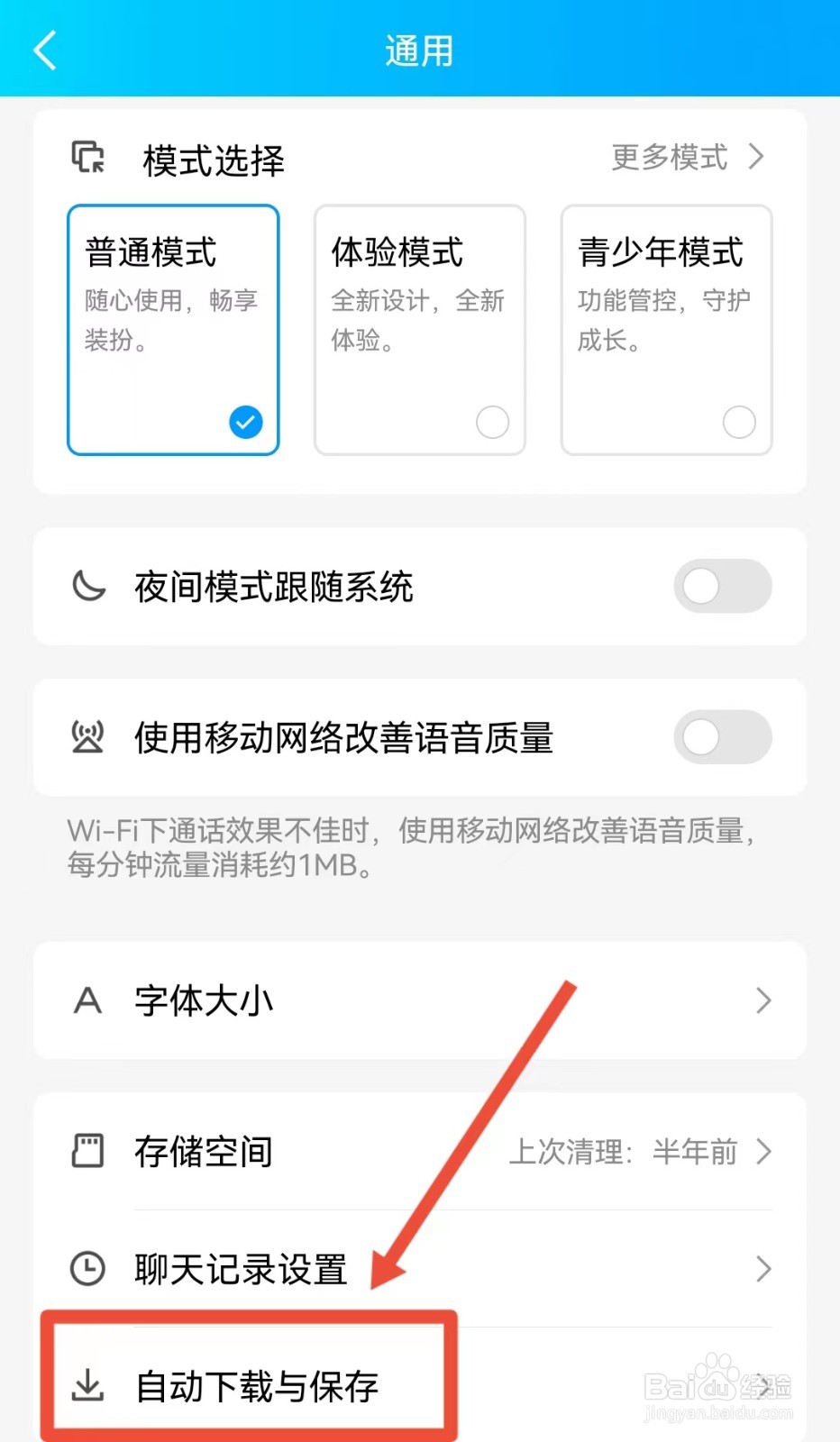840x1442 pixels.
Task: Expand 字体大小 settings via its chevron
Action: pos(764,1000)
